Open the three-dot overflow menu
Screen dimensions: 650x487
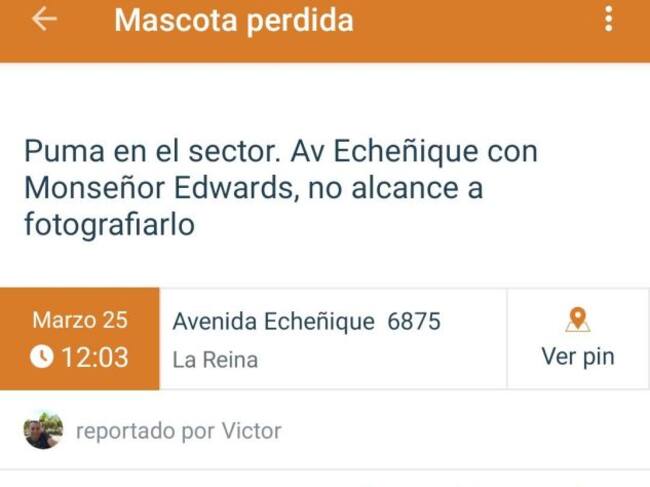coord(608,20)
